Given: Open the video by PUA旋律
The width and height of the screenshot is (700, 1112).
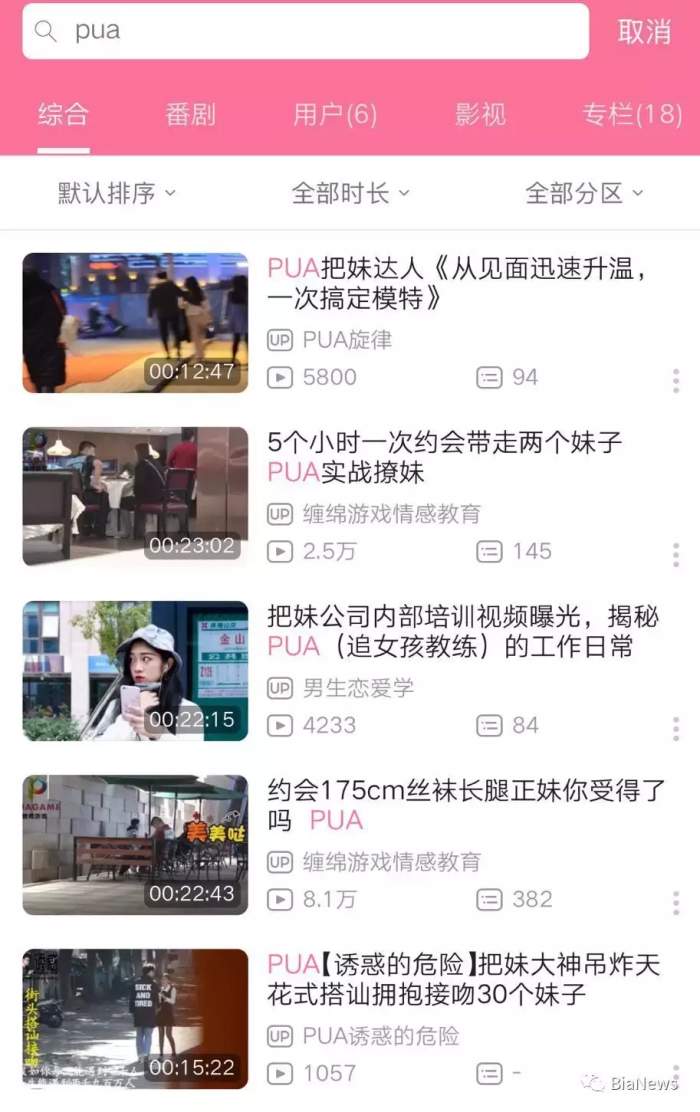Looking at the screenshot, I should coord(455,283).
